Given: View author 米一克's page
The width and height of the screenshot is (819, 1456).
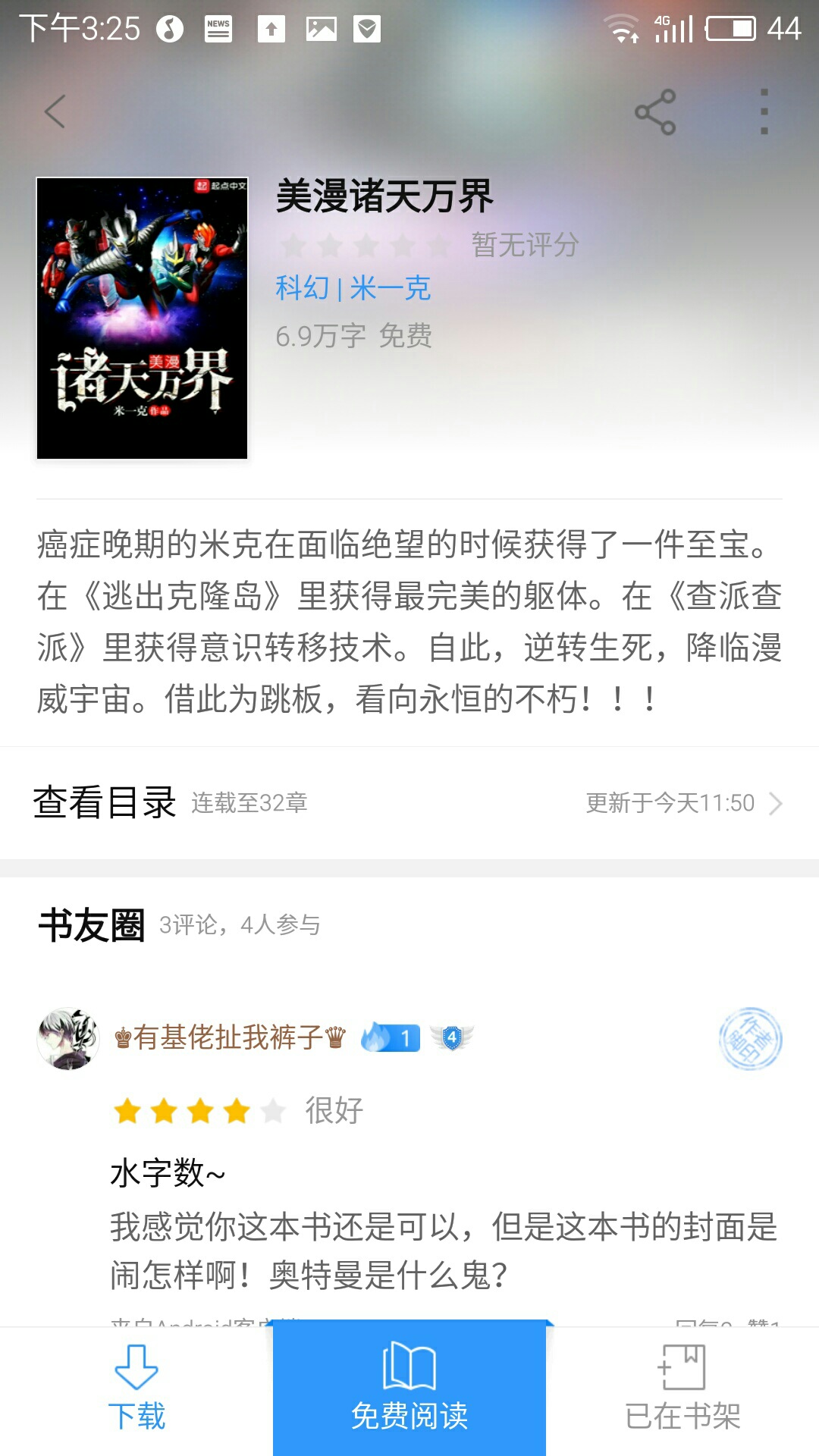Looking at the screenshot, I should pyautogui.click(x=391, y=288).
